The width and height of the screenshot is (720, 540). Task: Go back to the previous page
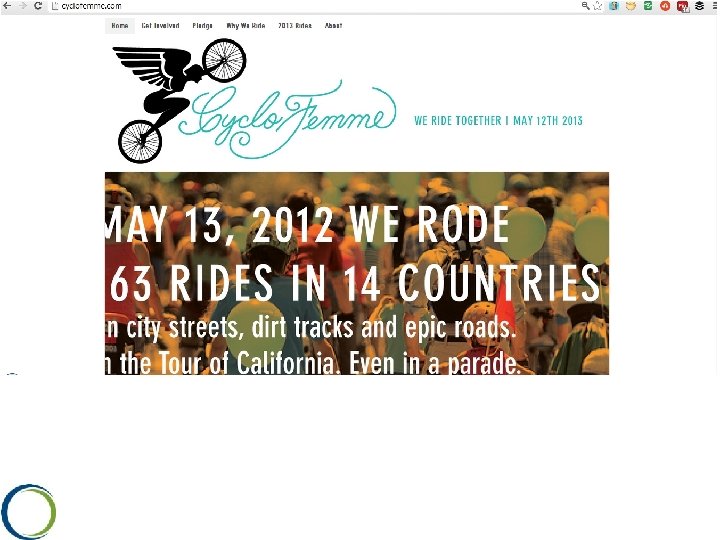point(7,6)
